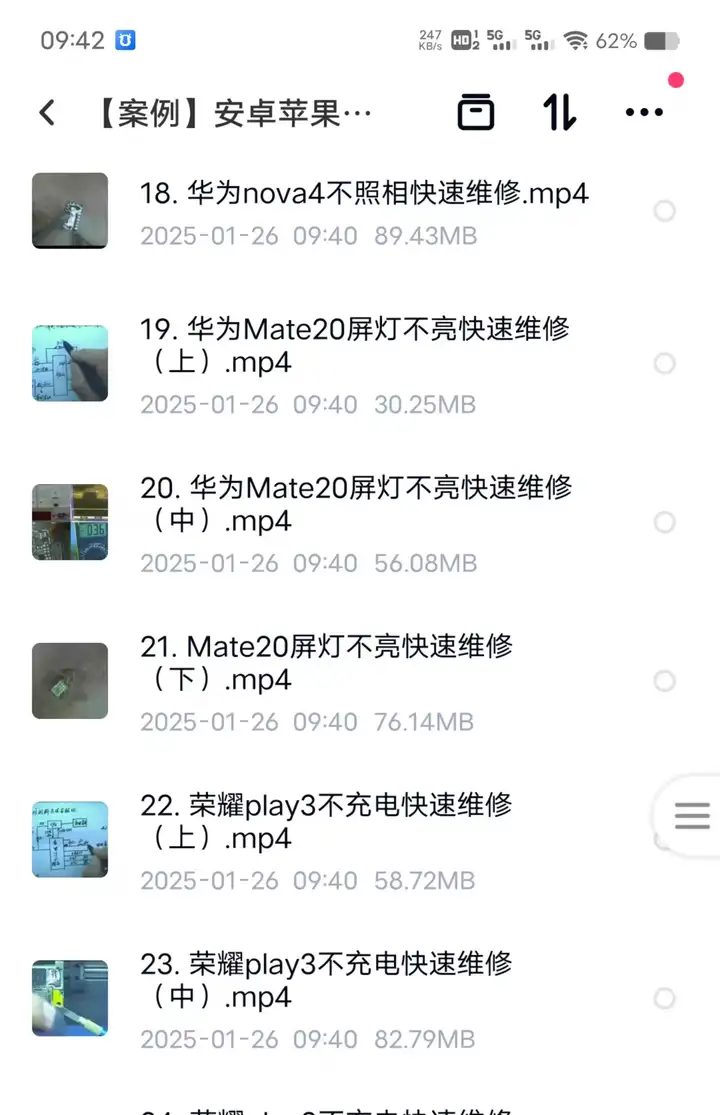Open the sort order icon with arrows
Viewport: 720px width, 1115px height.
tap(558, 112)
